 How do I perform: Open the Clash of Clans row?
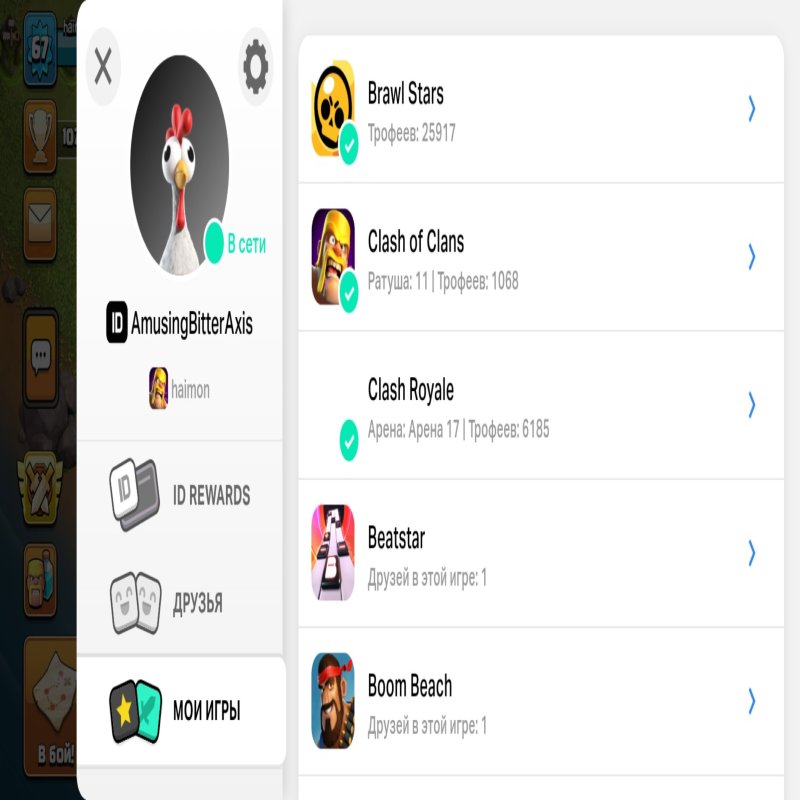(540, 258)
